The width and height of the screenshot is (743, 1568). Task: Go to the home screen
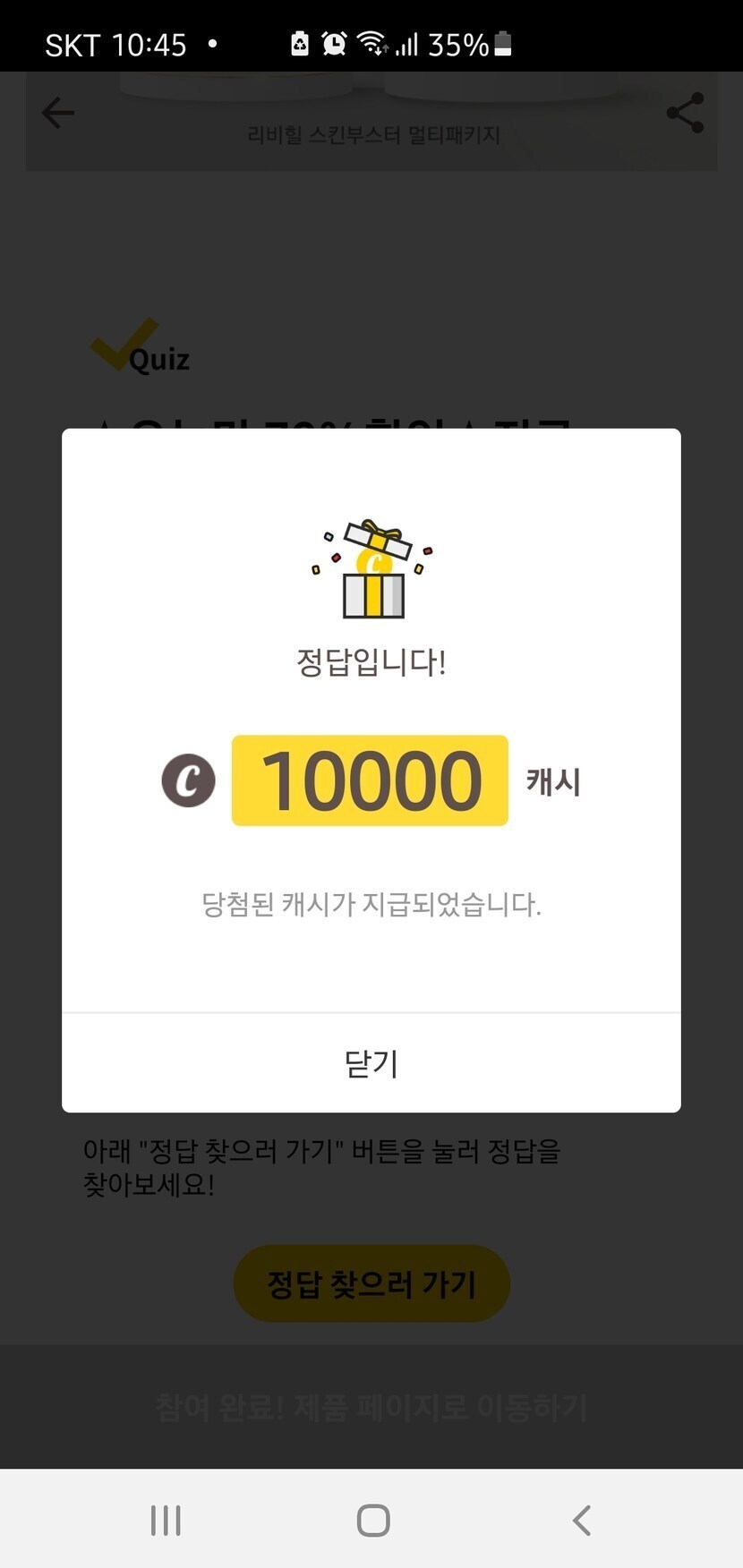point(372,1520)
